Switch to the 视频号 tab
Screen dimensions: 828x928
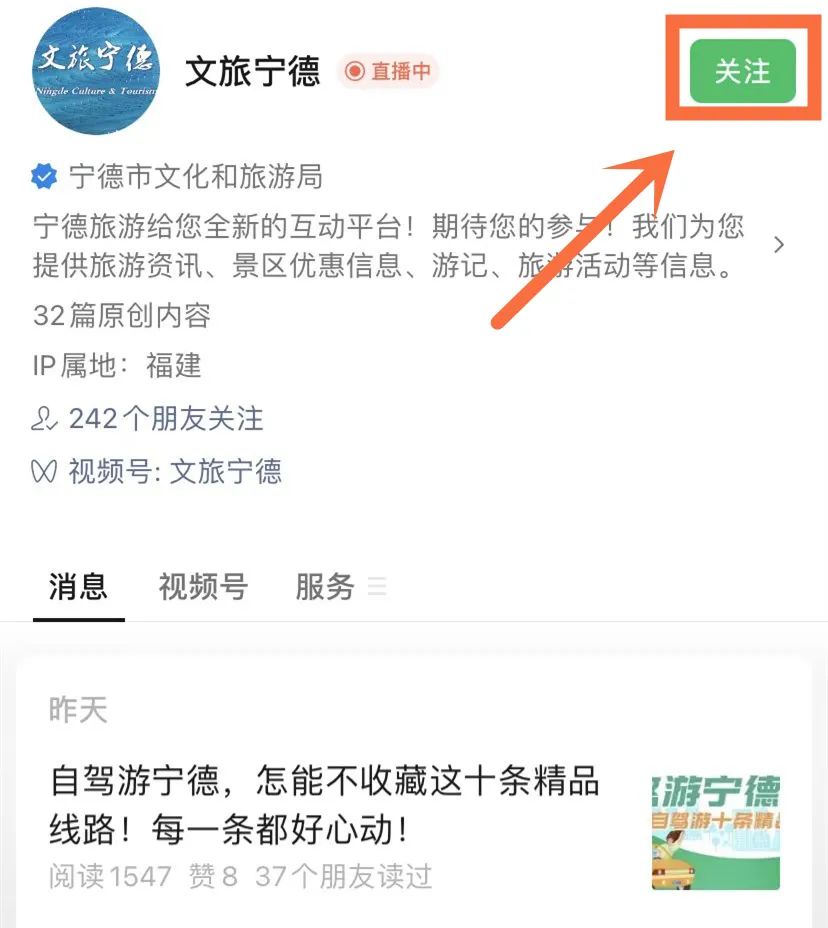point(202,587)
